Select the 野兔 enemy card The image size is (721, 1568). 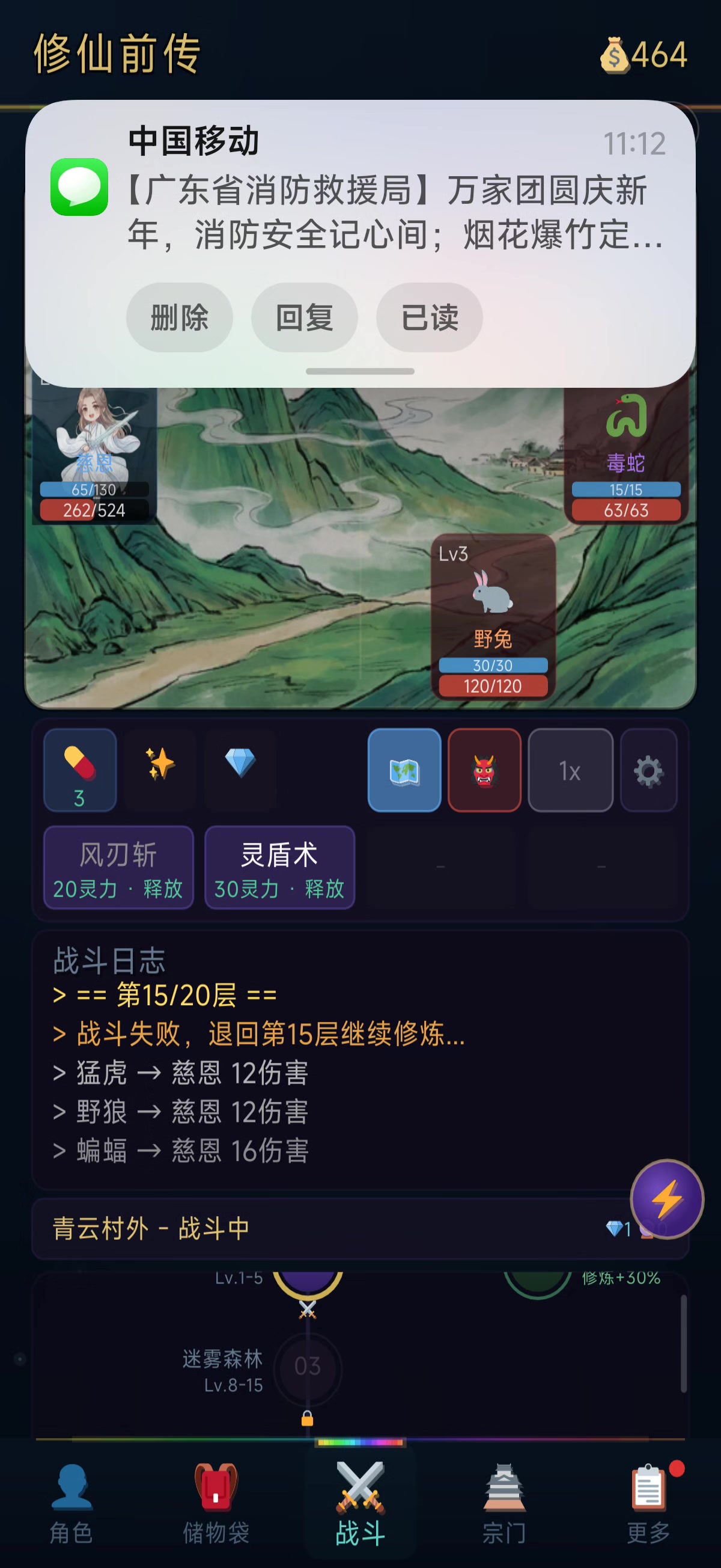click(x=493, y=616)
